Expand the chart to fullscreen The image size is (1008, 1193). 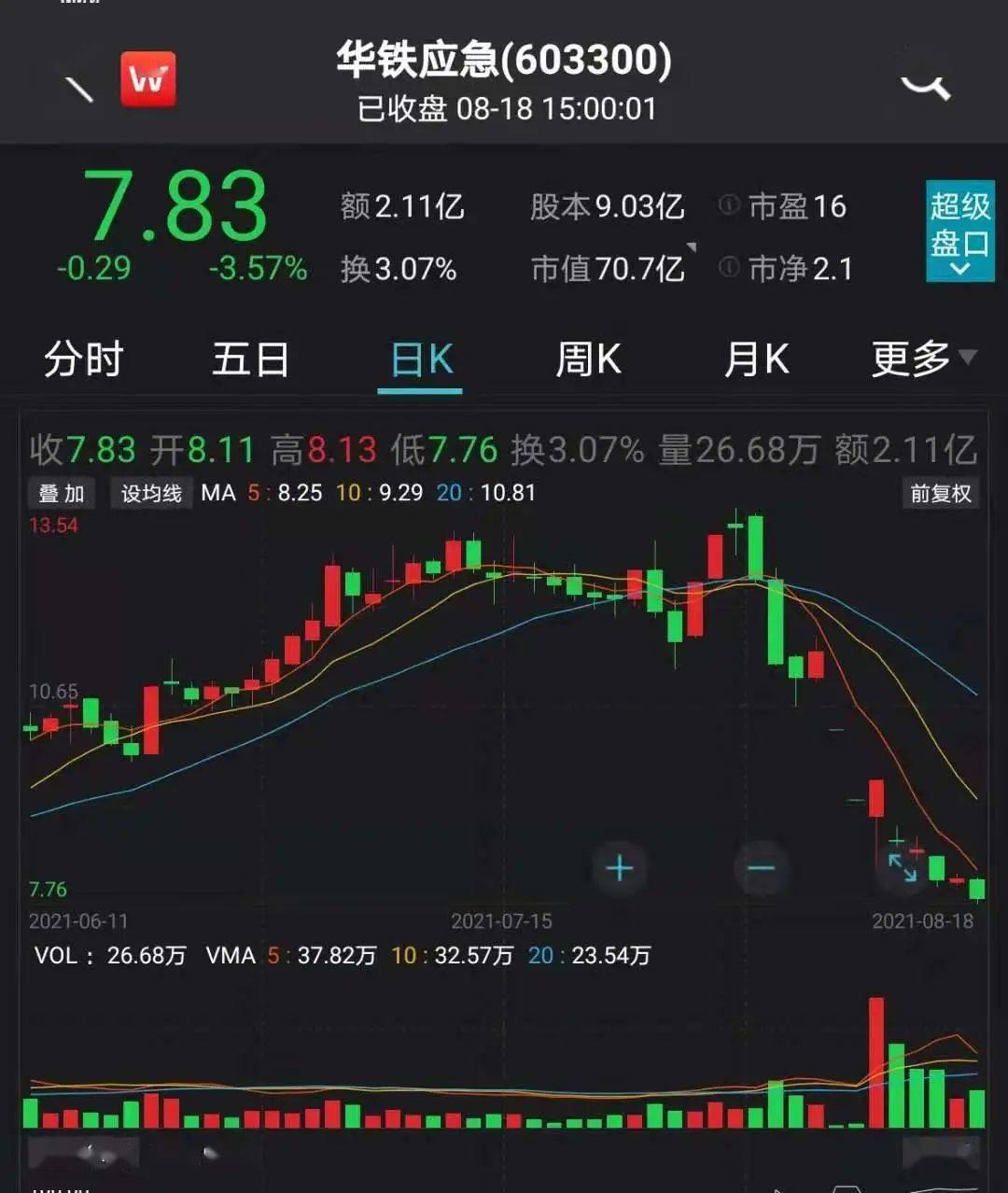tap(902, 867)
